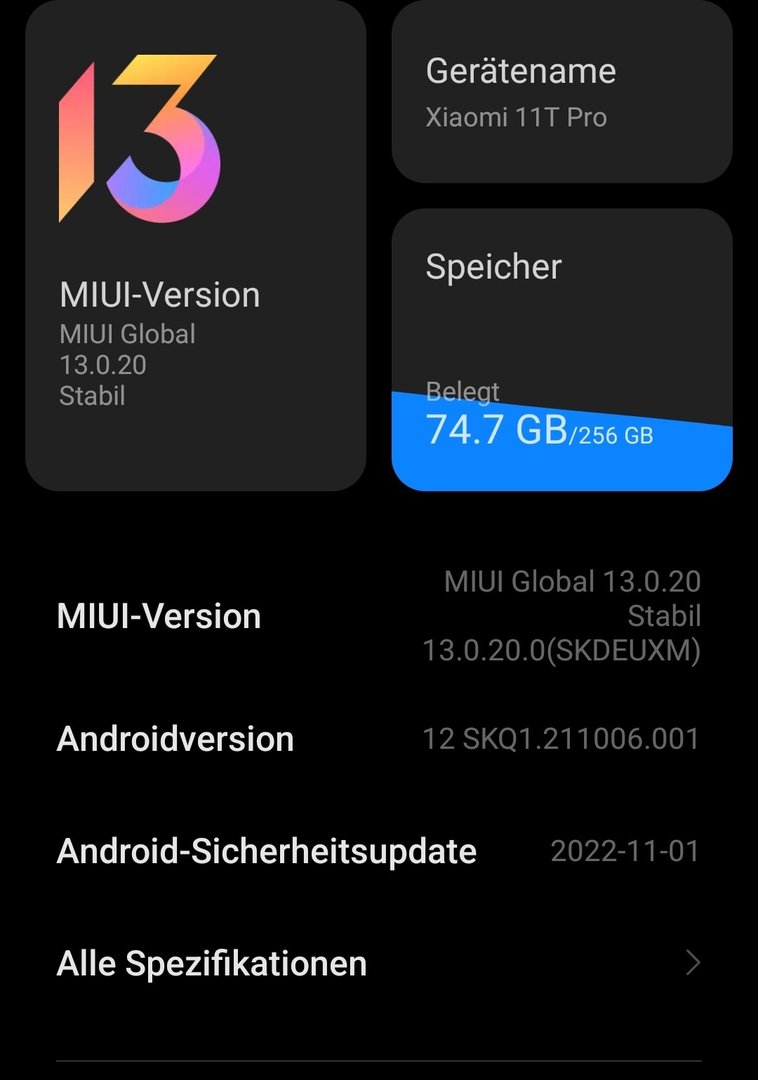This screenshot has height=1080, width=758.
Task: Open Alle Spezifikationen
Action: pyautogui.click(x=378, y=963)
